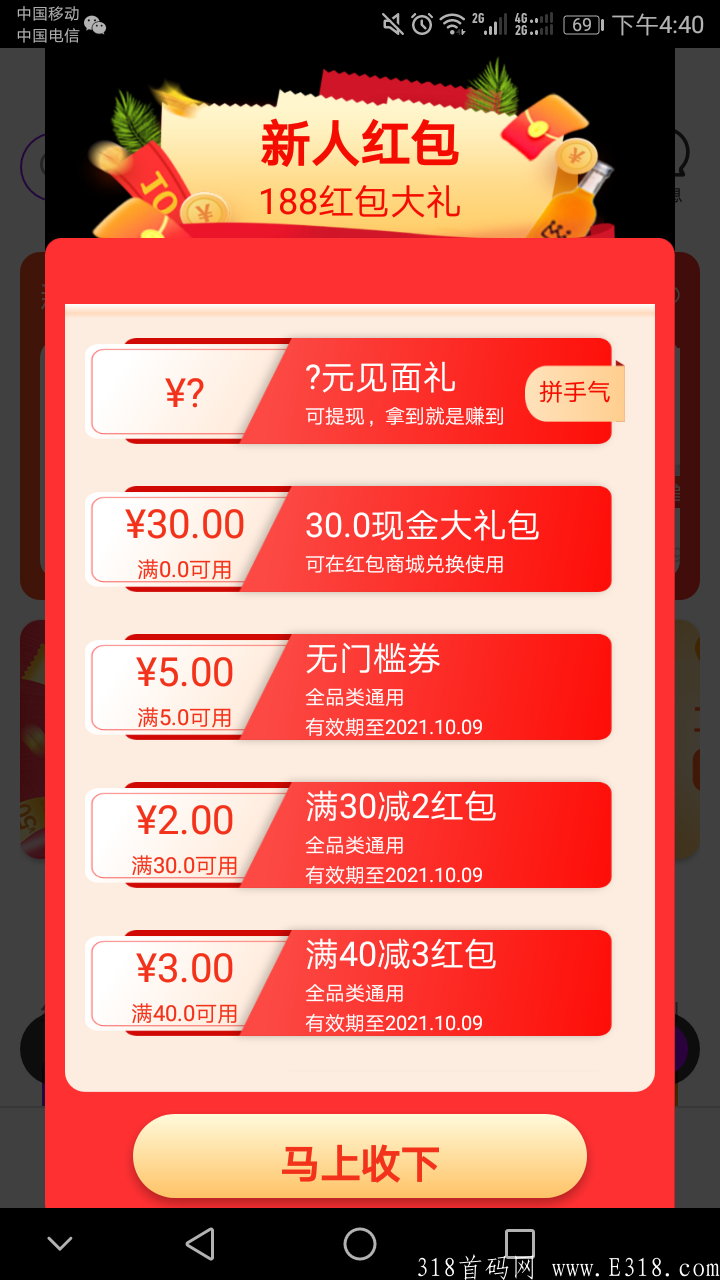Tap the 188红包大礼 promotional text
Image resolution: width=720 pixels, height=1280 pixels.
click(x=360, y=197)
